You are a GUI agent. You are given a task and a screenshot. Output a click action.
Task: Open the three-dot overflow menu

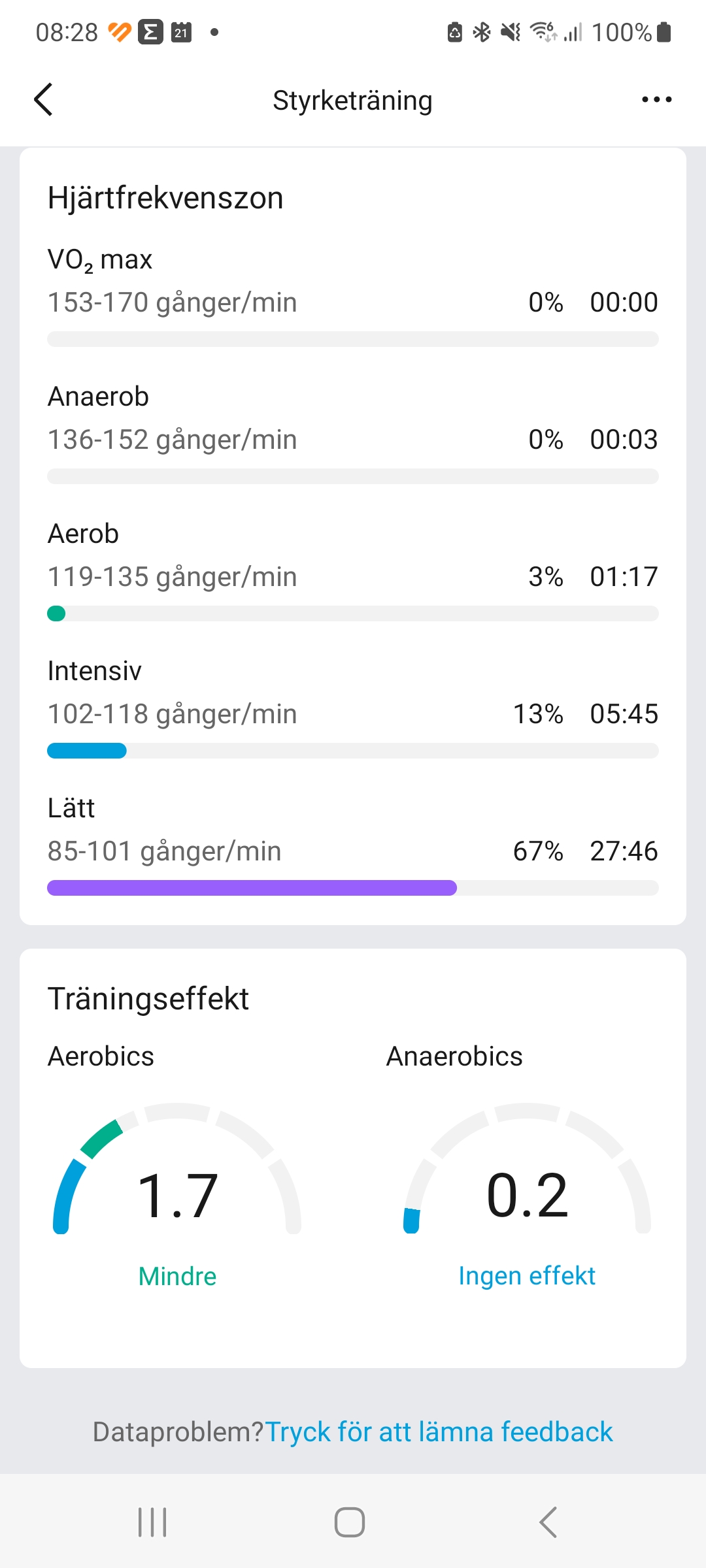[656, 100]
